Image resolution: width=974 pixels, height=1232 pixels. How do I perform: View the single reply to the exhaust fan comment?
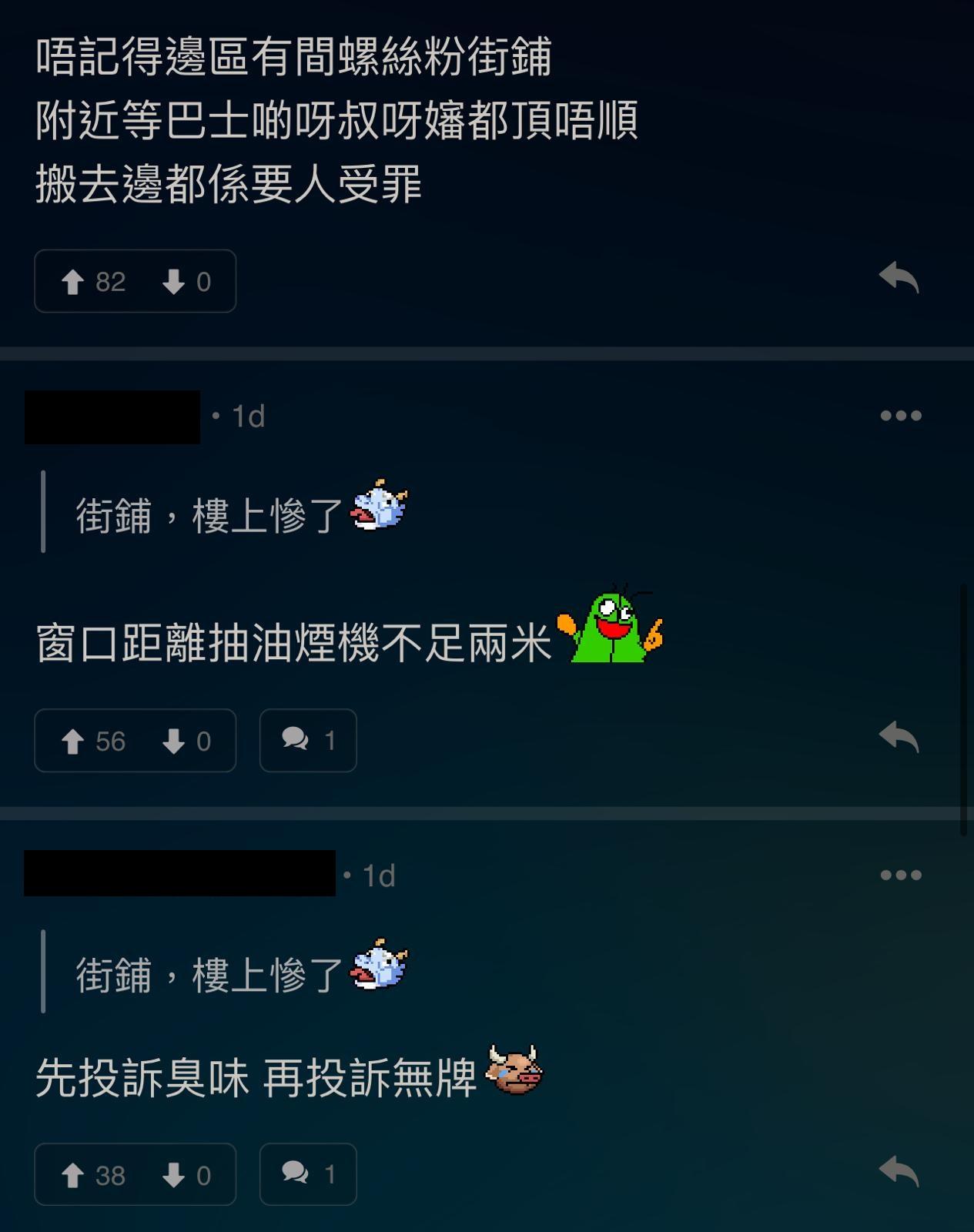click(x=307, y=742)
